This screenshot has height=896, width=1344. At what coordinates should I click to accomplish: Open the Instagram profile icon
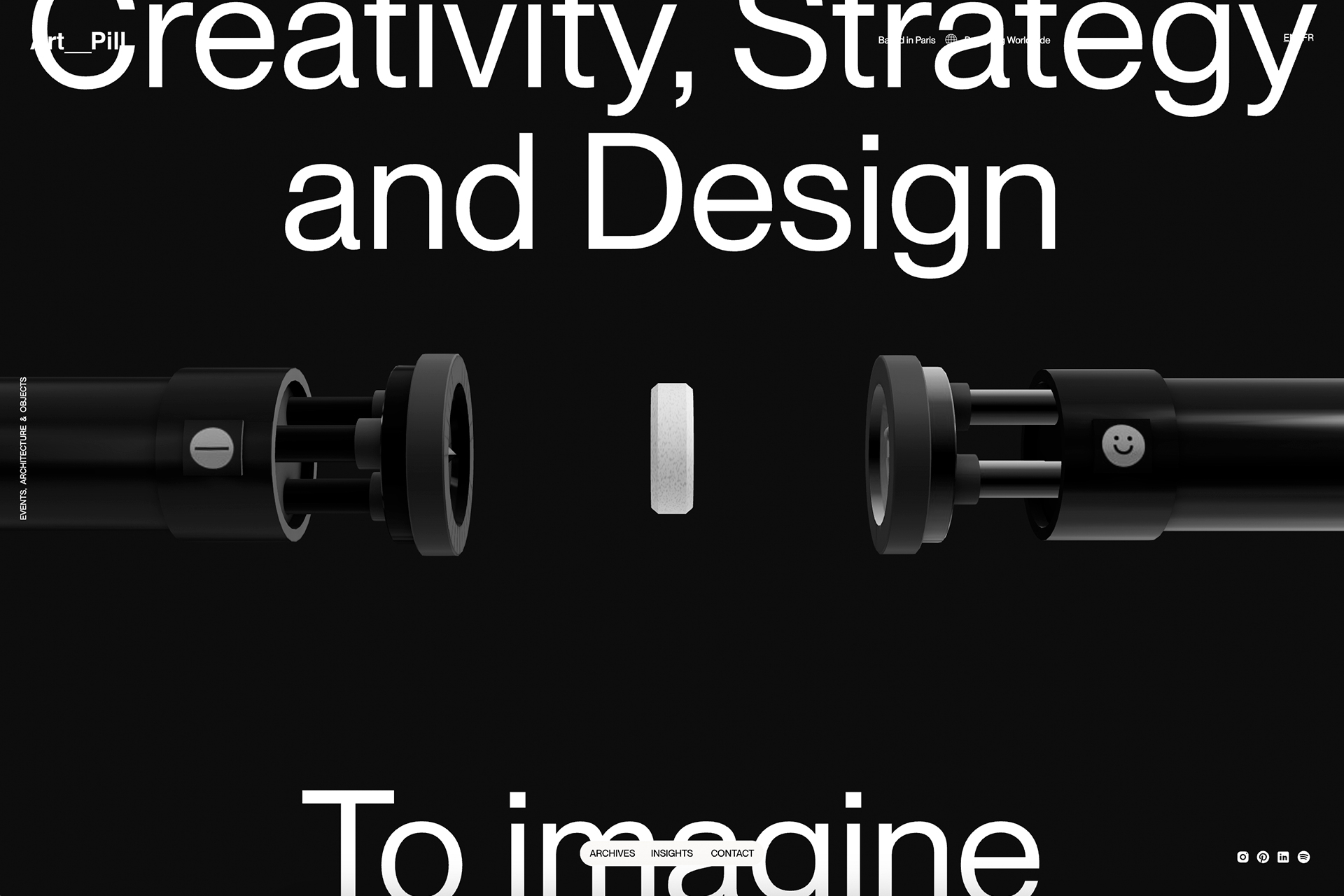click(x=1242, y=857)
